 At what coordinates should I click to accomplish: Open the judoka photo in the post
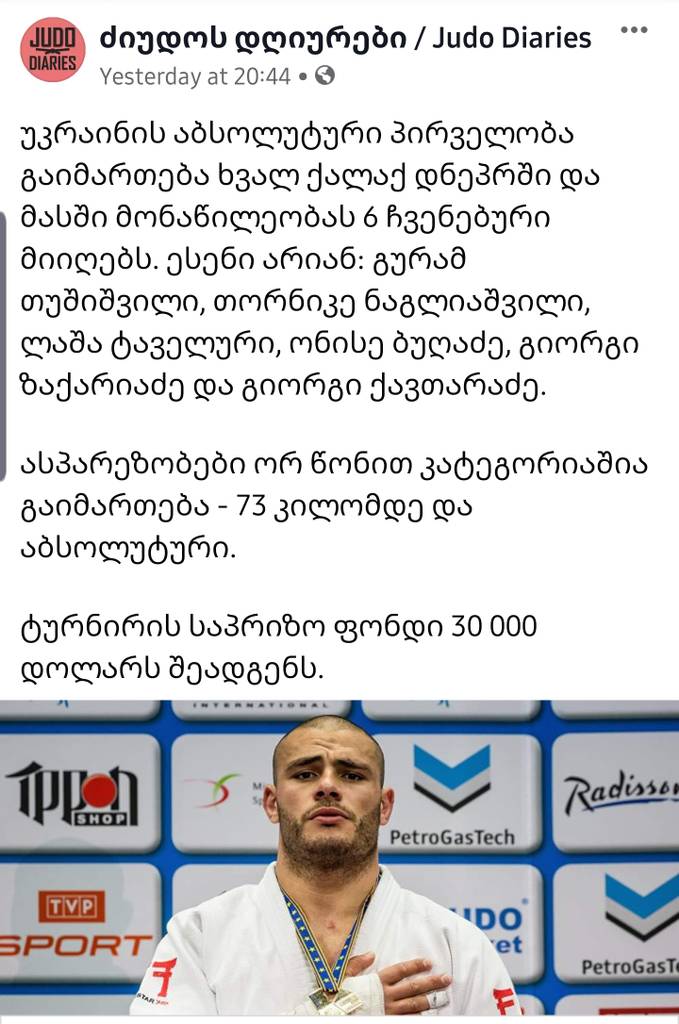point(339,860)
